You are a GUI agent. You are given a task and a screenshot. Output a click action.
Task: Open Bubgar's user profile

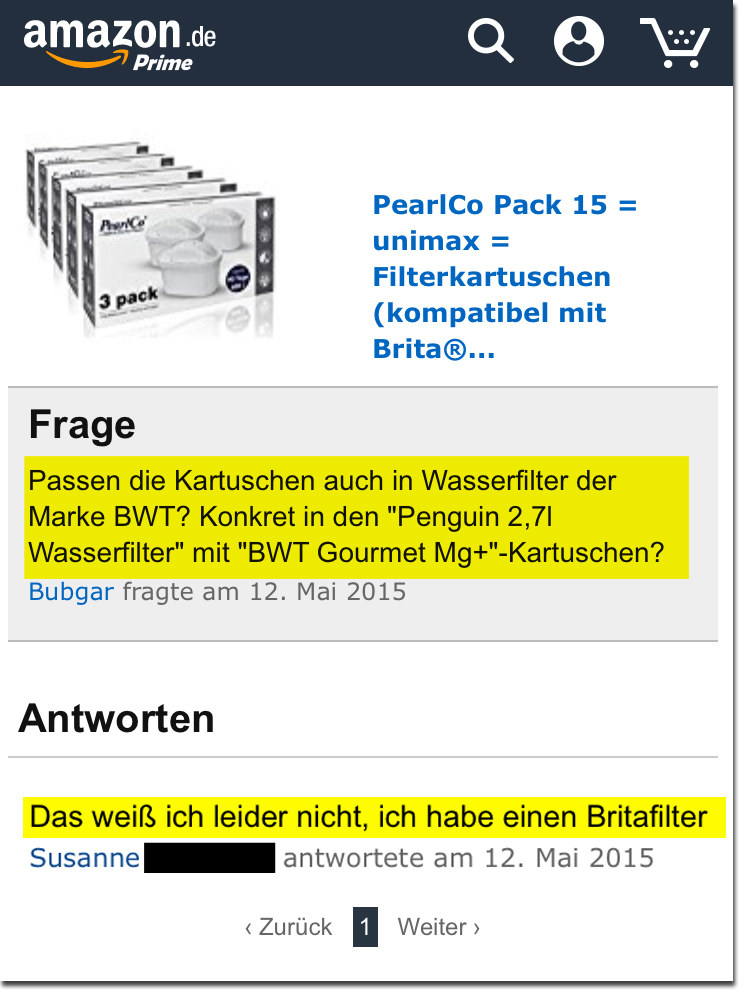pos(71,591)
